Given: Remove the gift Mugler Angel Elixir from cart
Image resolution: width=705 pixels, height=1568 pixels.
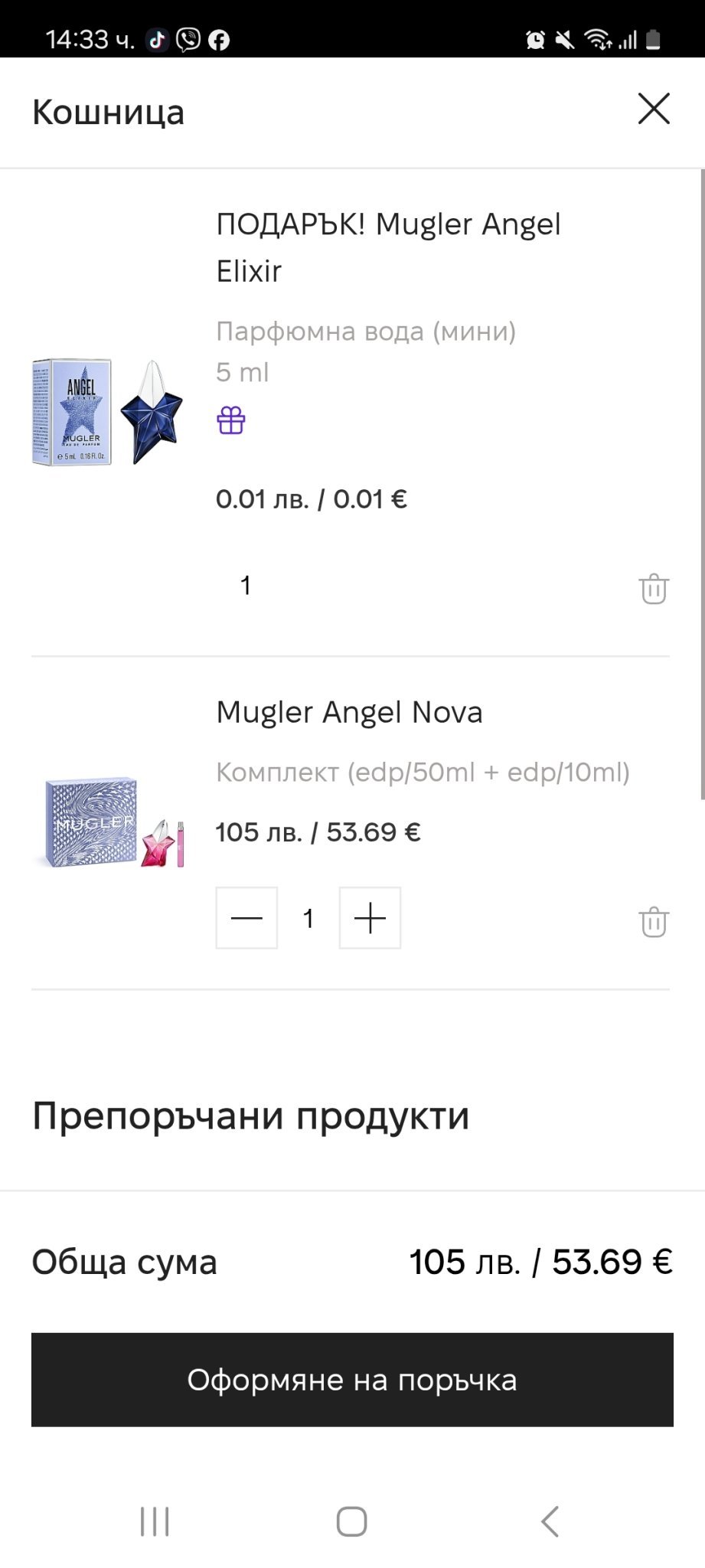Looking at the screenshot, I should (x=654, y=589).
